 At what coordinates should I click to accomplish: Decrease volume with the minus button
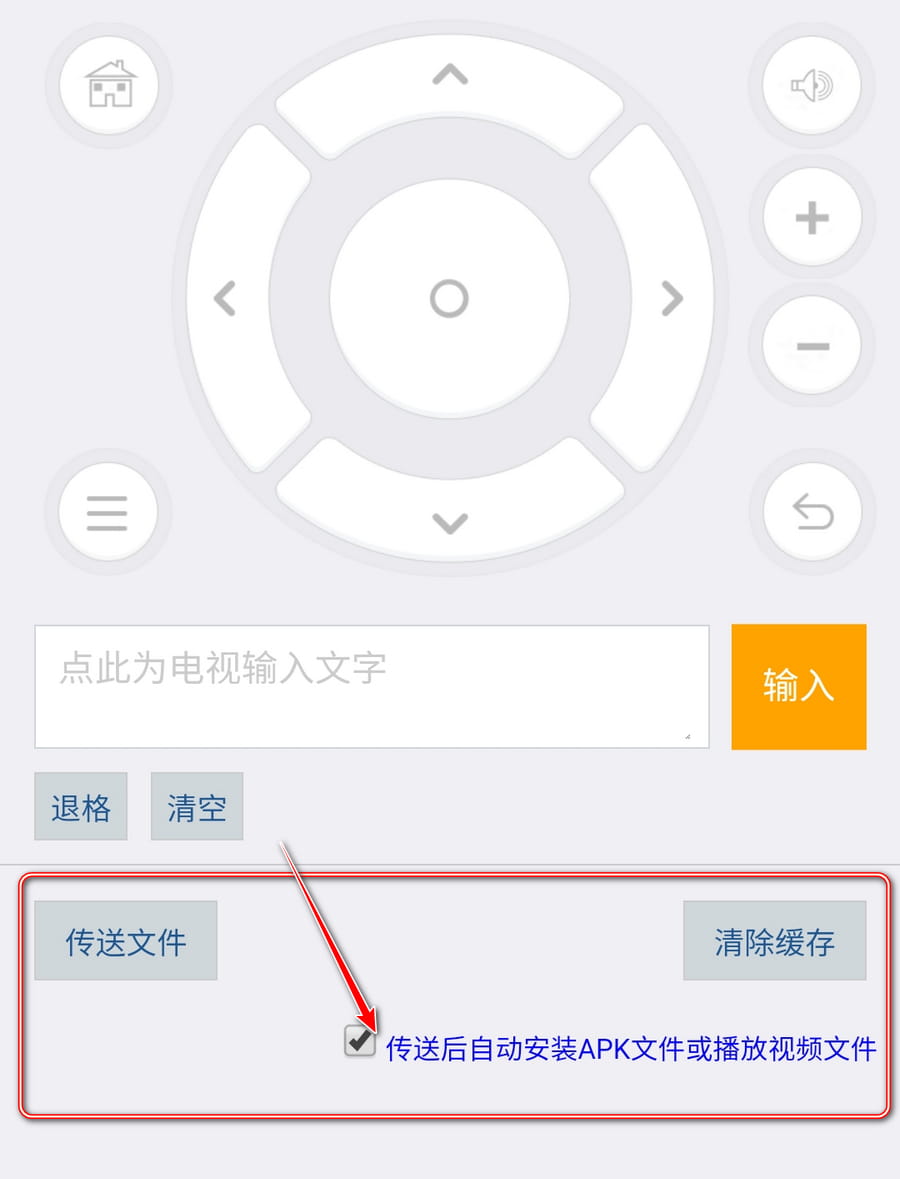[x=811, y=346]
